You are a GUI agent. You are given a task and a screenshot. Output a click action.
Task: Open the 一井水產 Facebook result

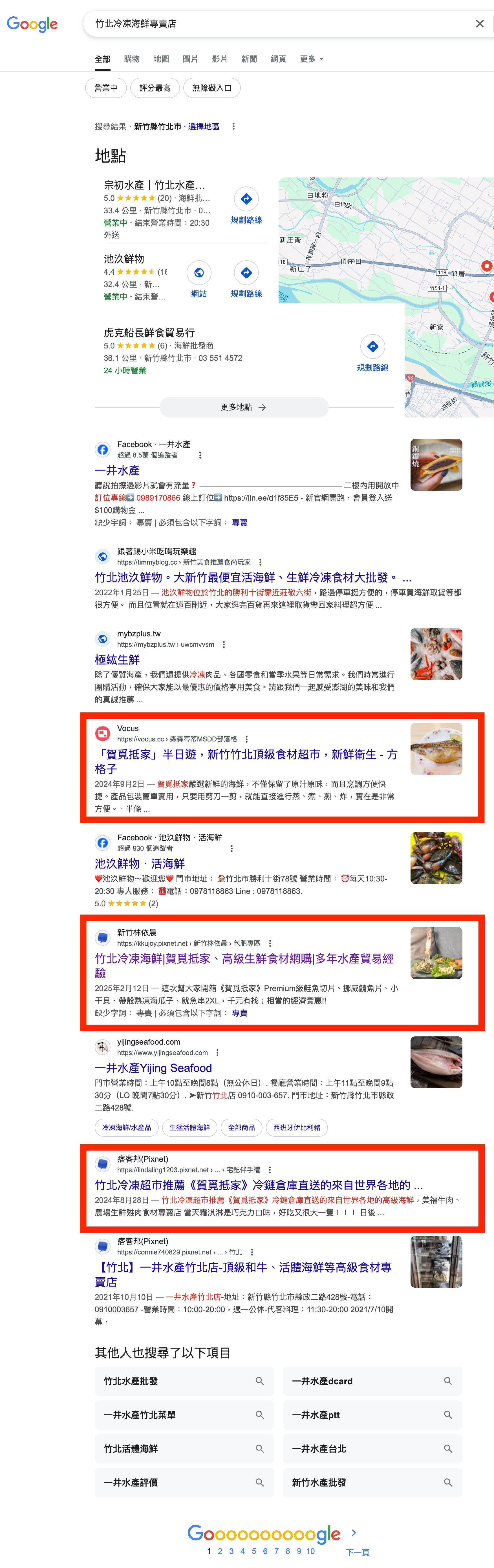117,470
